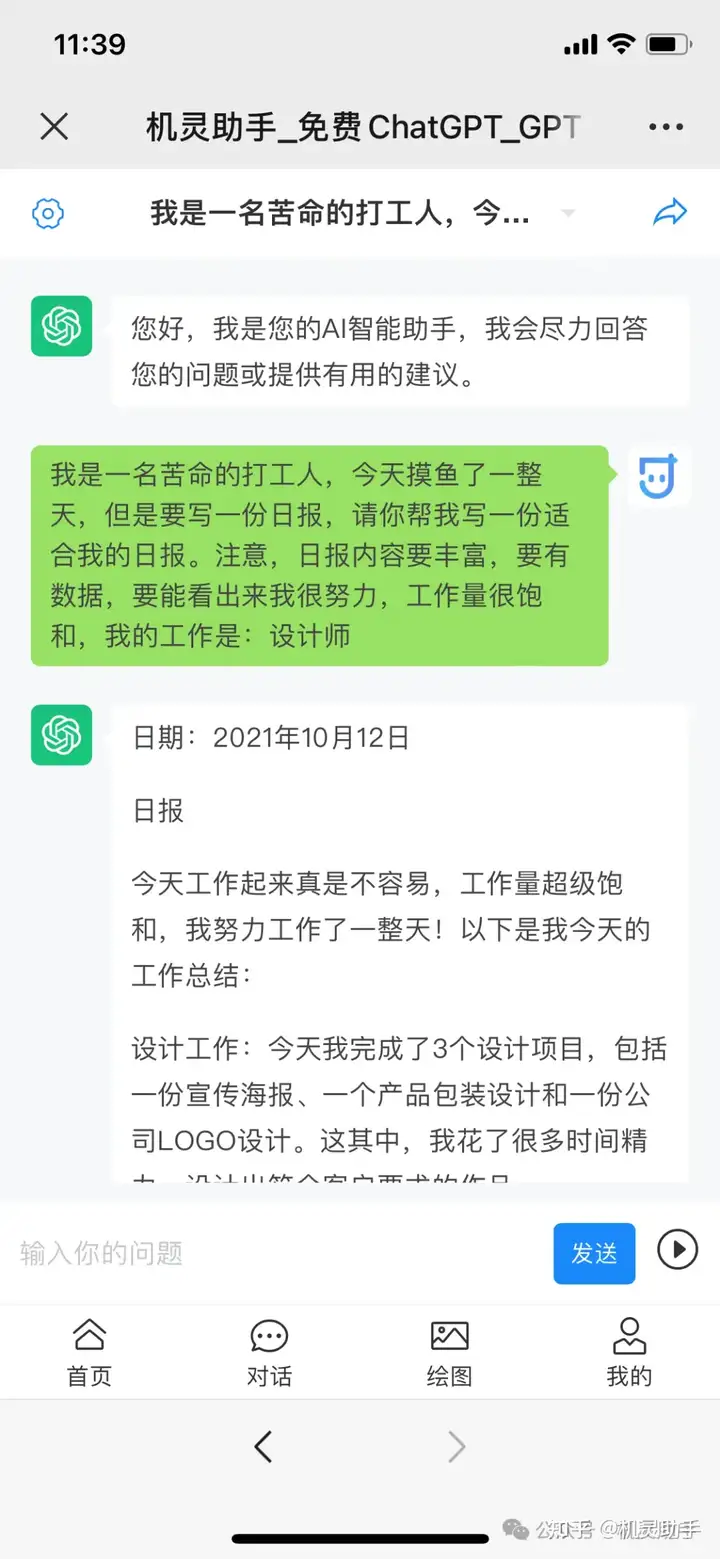This screenshot has width=720, height=1559.
Task: Switch to the 首页 tab
Action: [89, 1352]
